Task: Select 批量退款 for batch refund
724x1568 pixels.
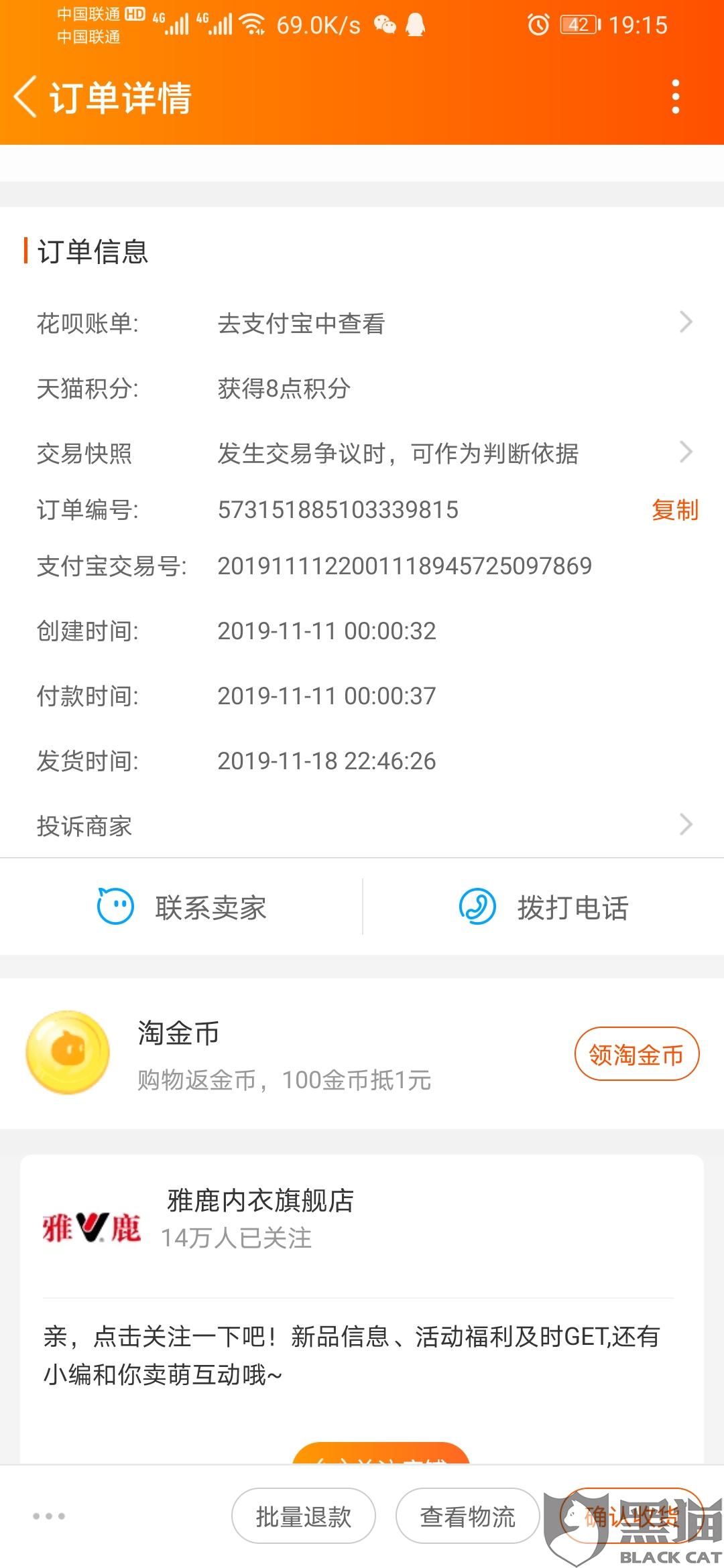Action: [x=303, y=1516]
